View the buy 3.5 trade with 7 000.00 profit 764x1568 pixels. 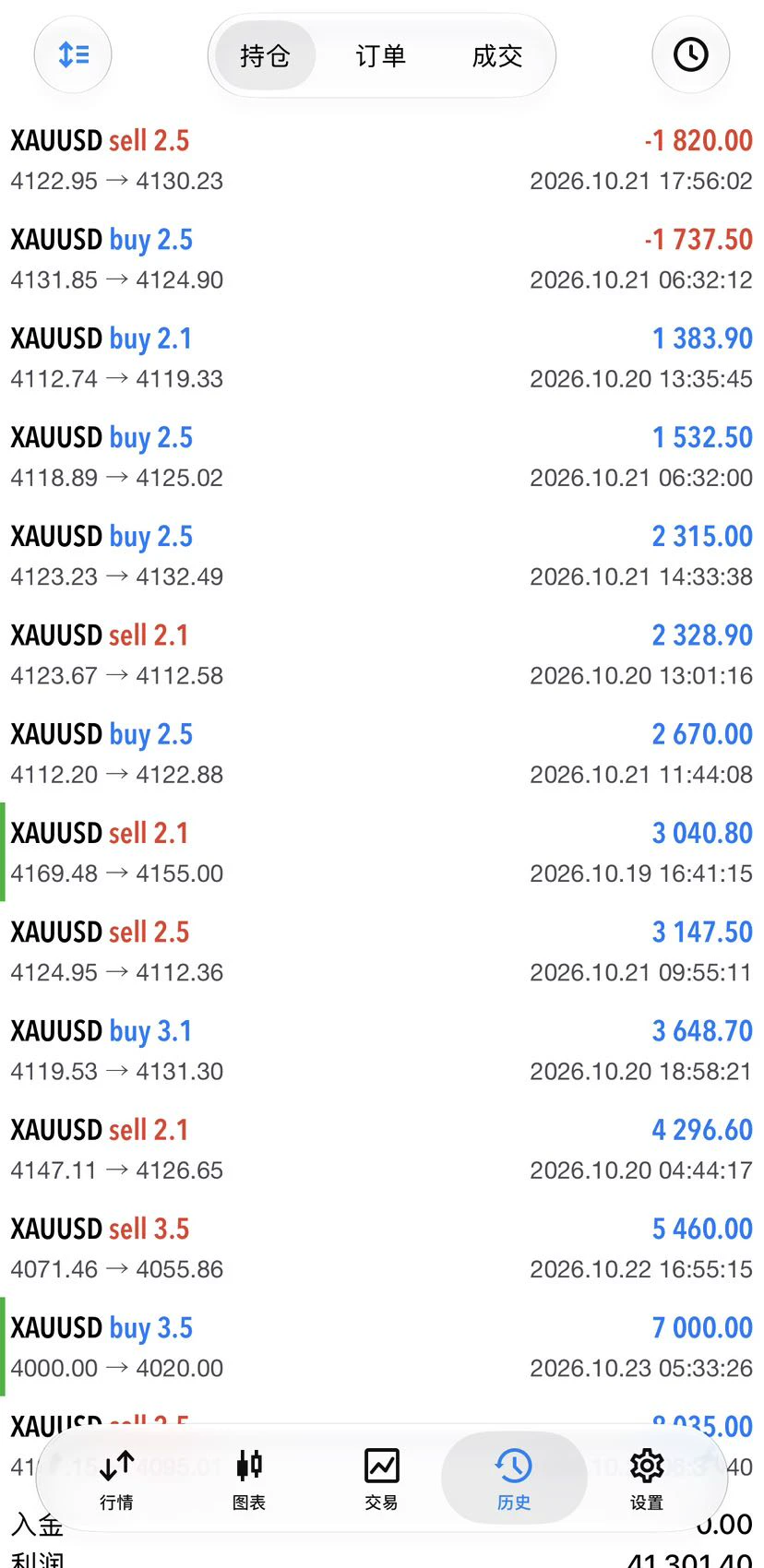tap(382, 1347)
